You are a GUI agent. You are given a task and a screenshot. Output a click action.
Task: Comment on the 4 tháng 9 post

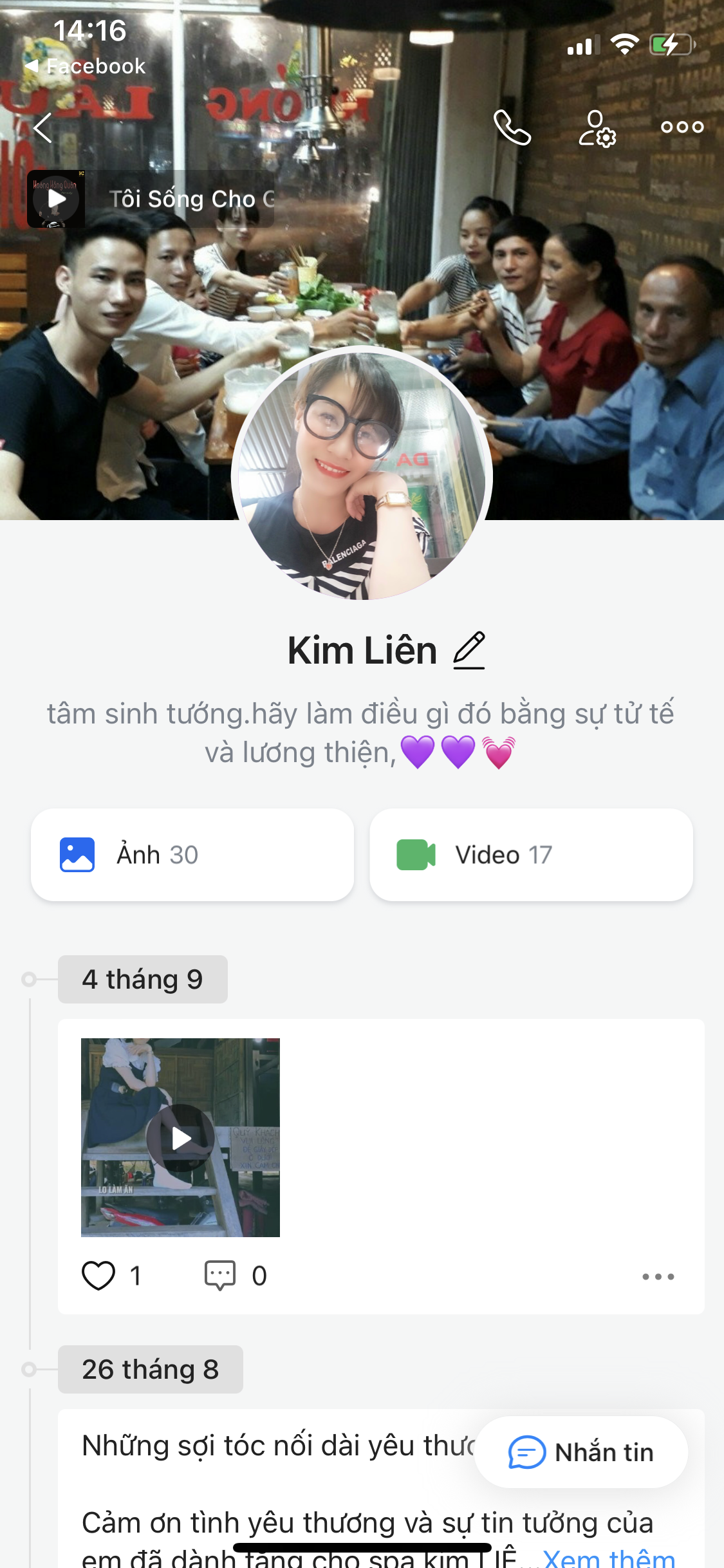(220, 1275)
